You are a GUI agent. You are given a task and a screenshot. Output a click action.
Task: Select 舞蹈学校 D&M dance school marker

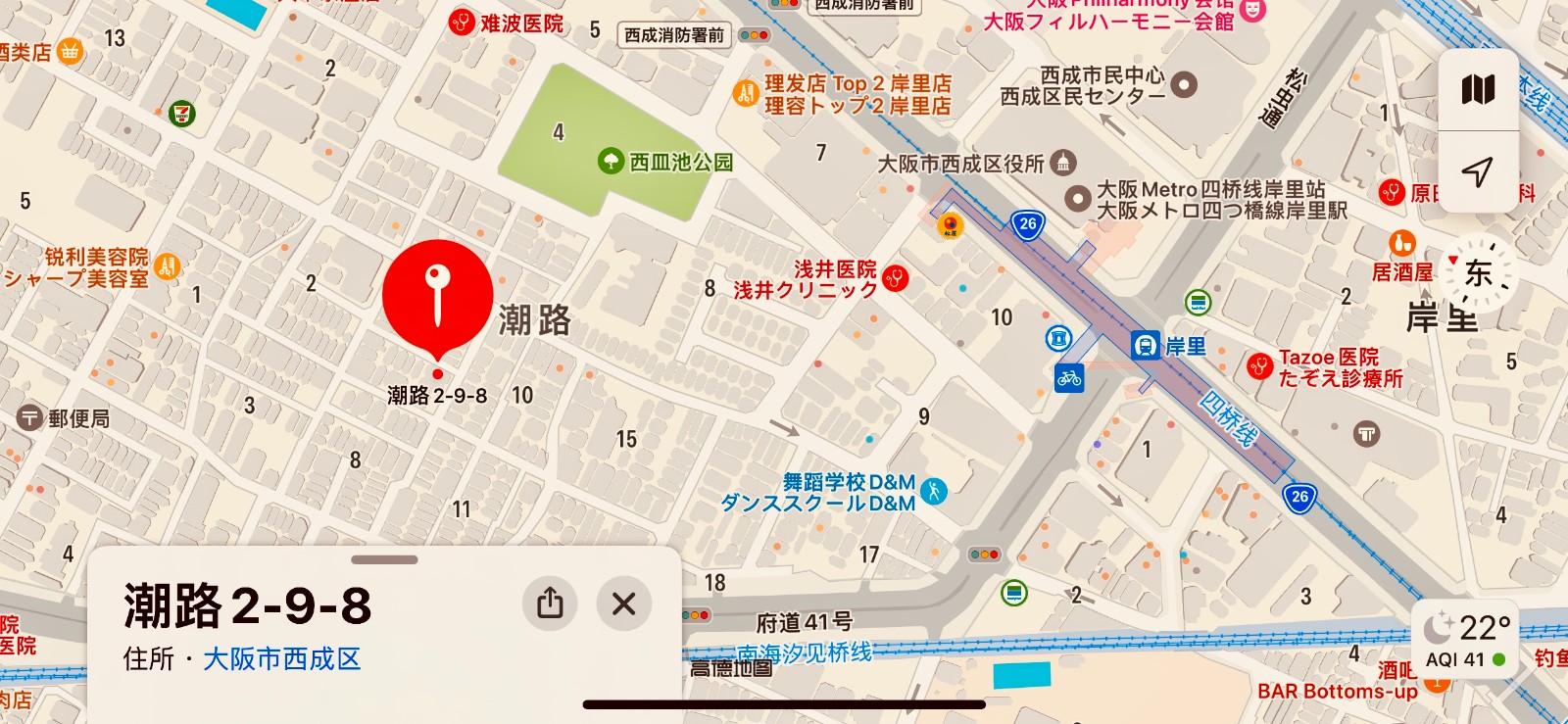(933, 491)
